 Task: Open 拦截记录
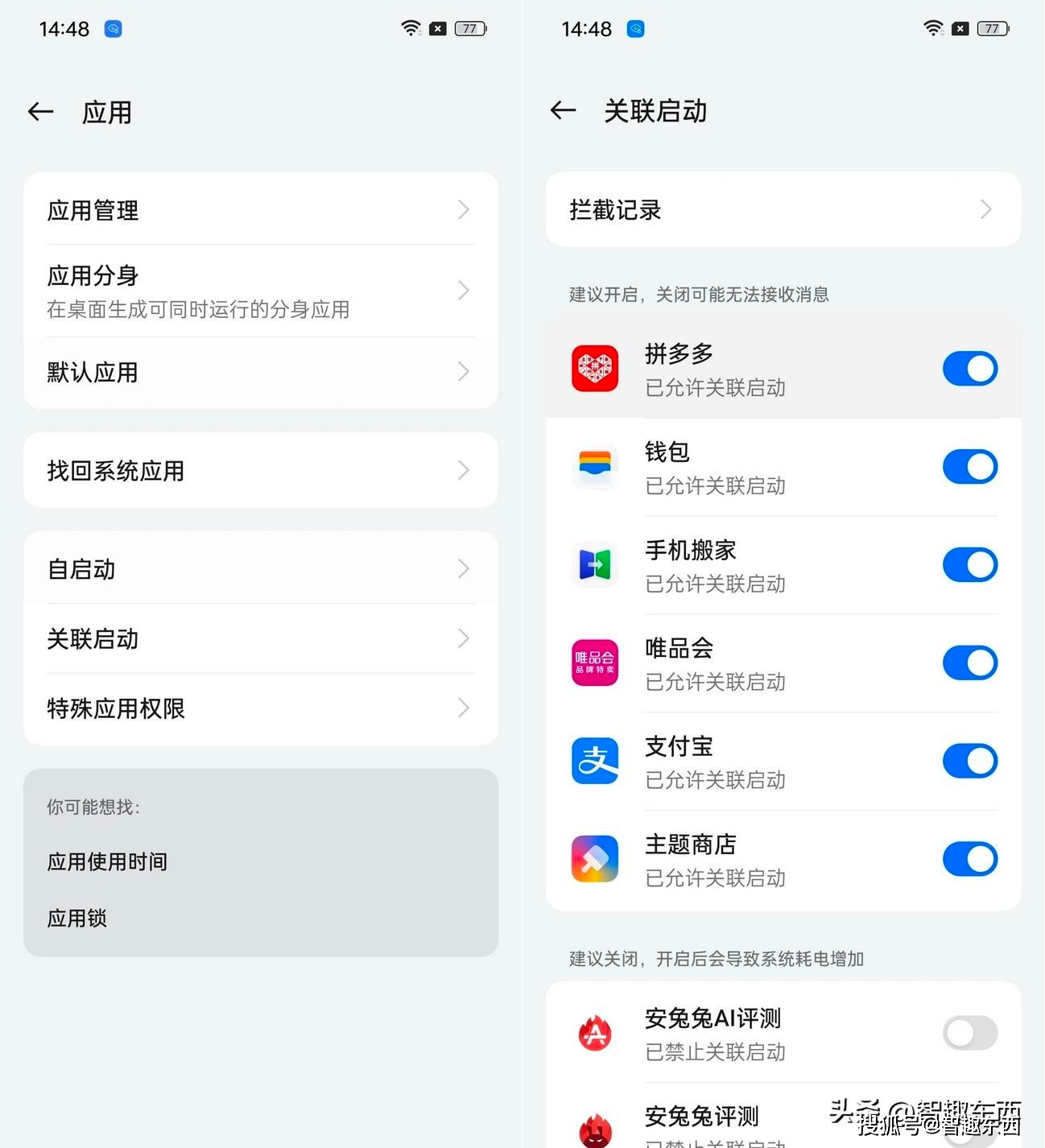point(782,209)
